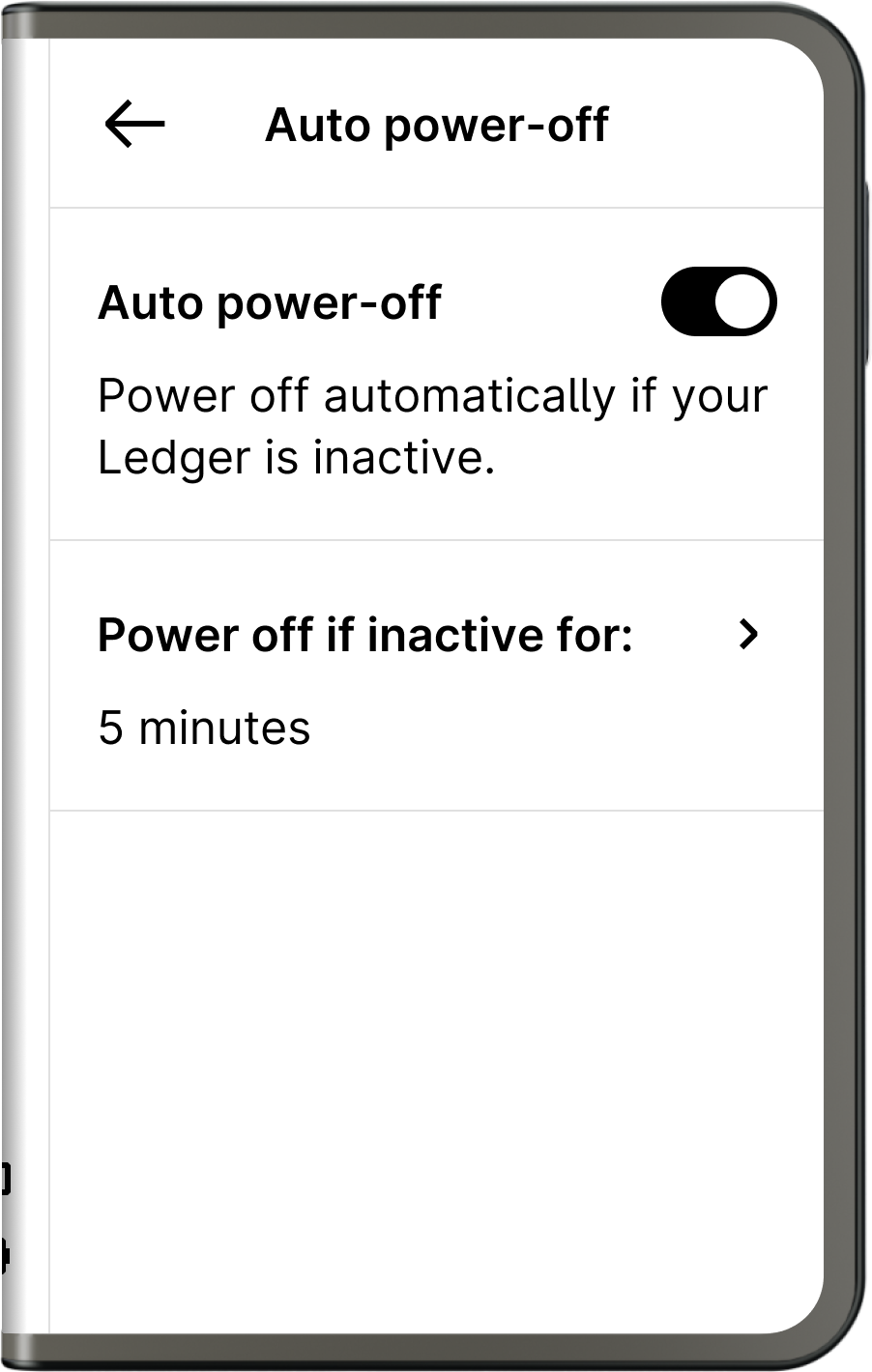Disable the Auto power-off switch

point(718,302)
